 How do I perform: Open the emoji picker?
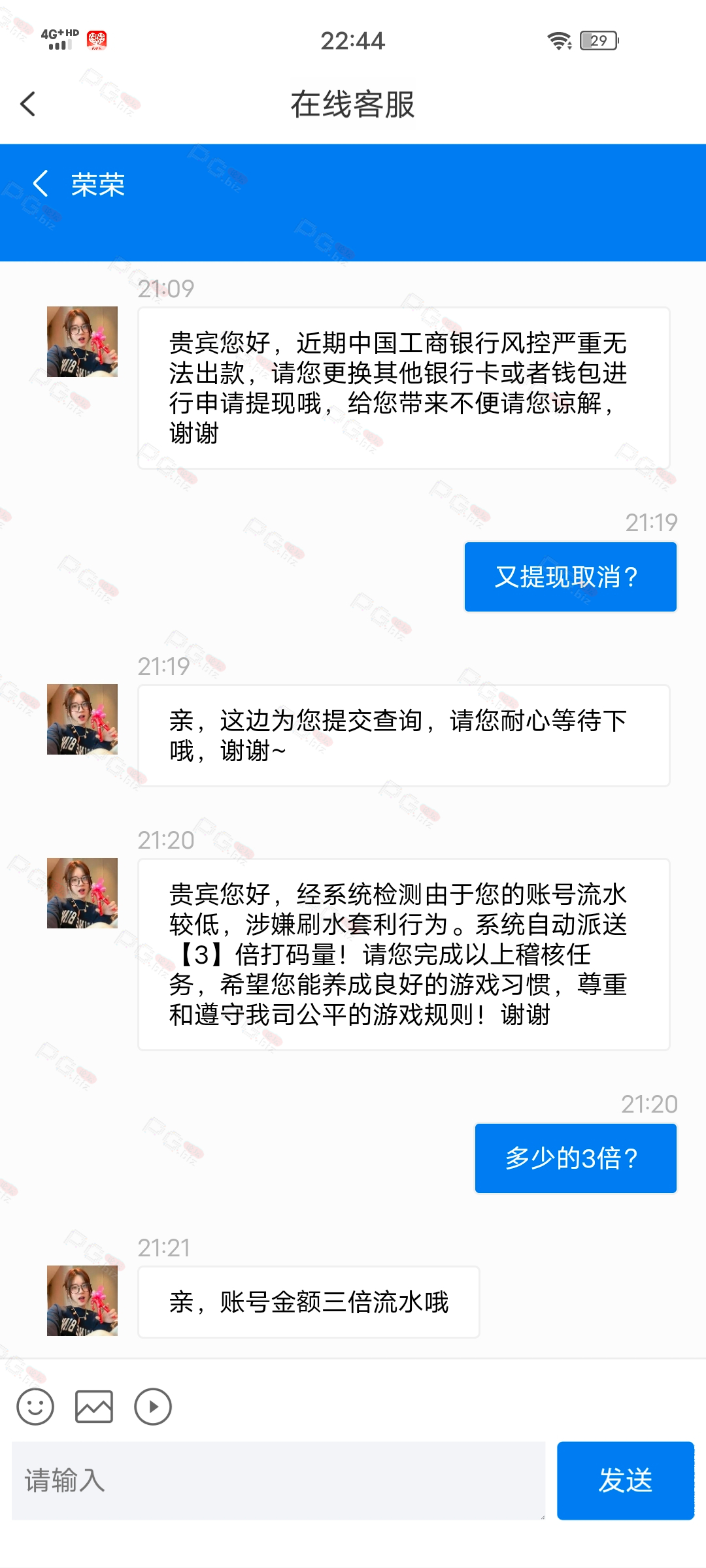[x=35, y=1406]
